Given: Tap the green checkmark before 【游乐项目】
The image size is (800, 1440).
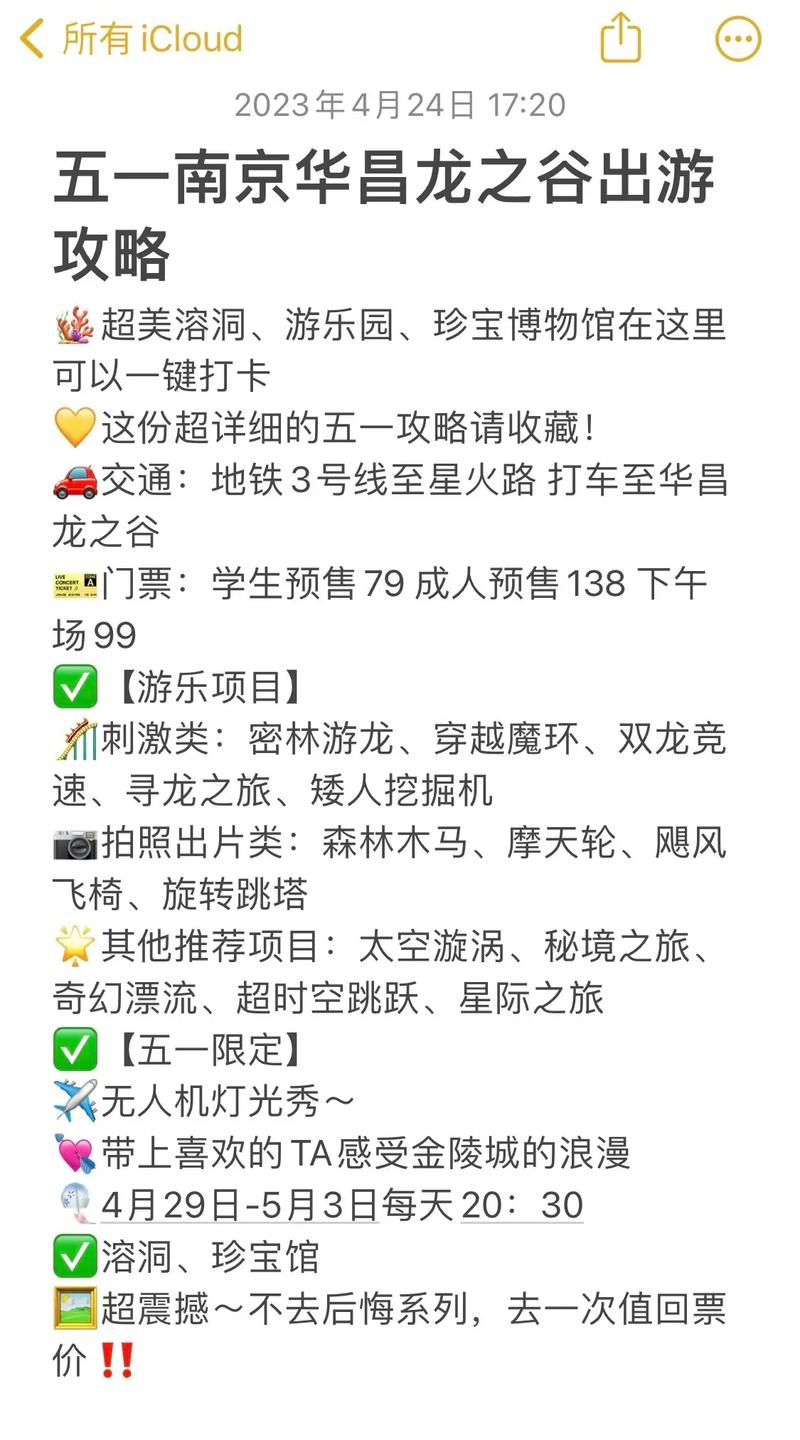Looking at the screenshot, I should (75, 688).
